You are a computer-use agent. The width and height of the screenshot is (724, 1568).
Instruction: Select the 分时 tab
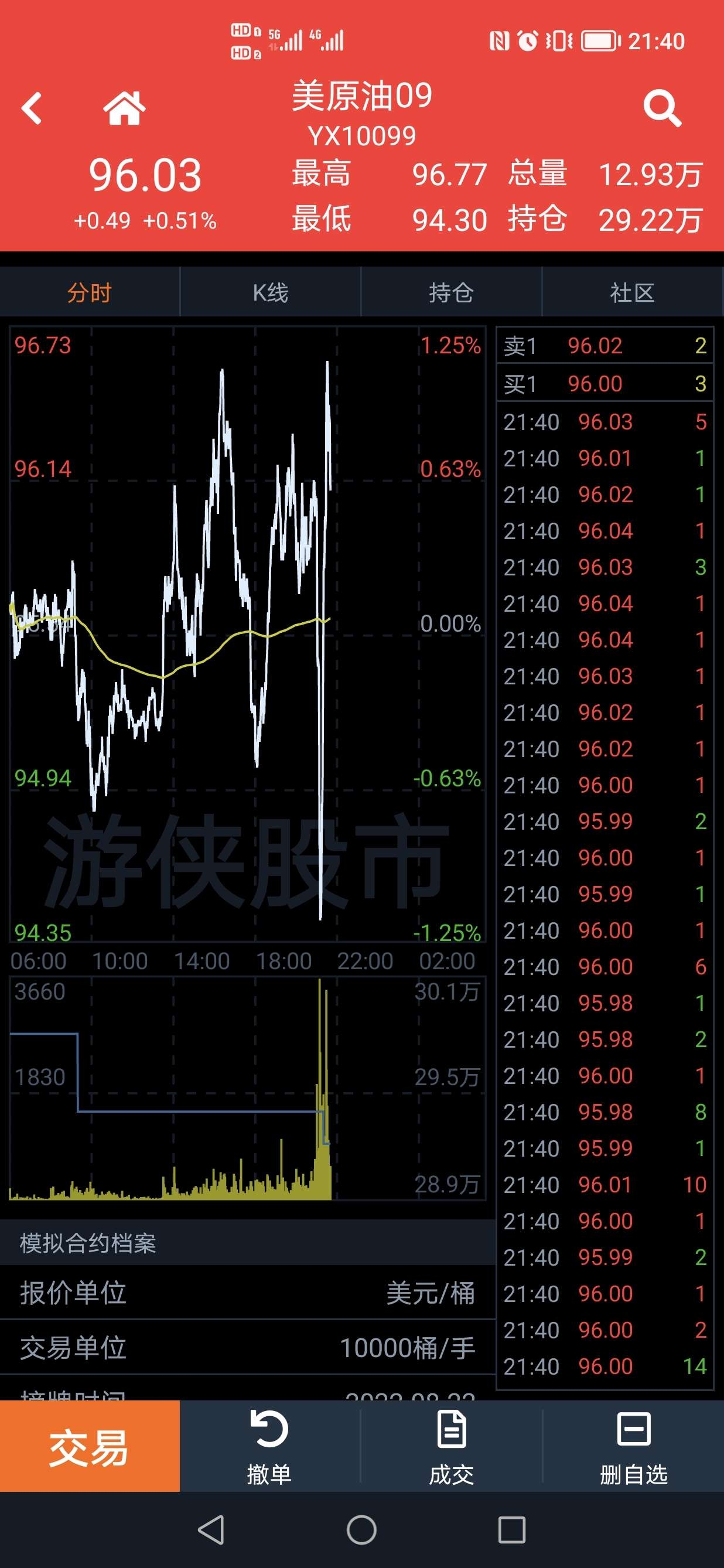[x=90, y=293]
